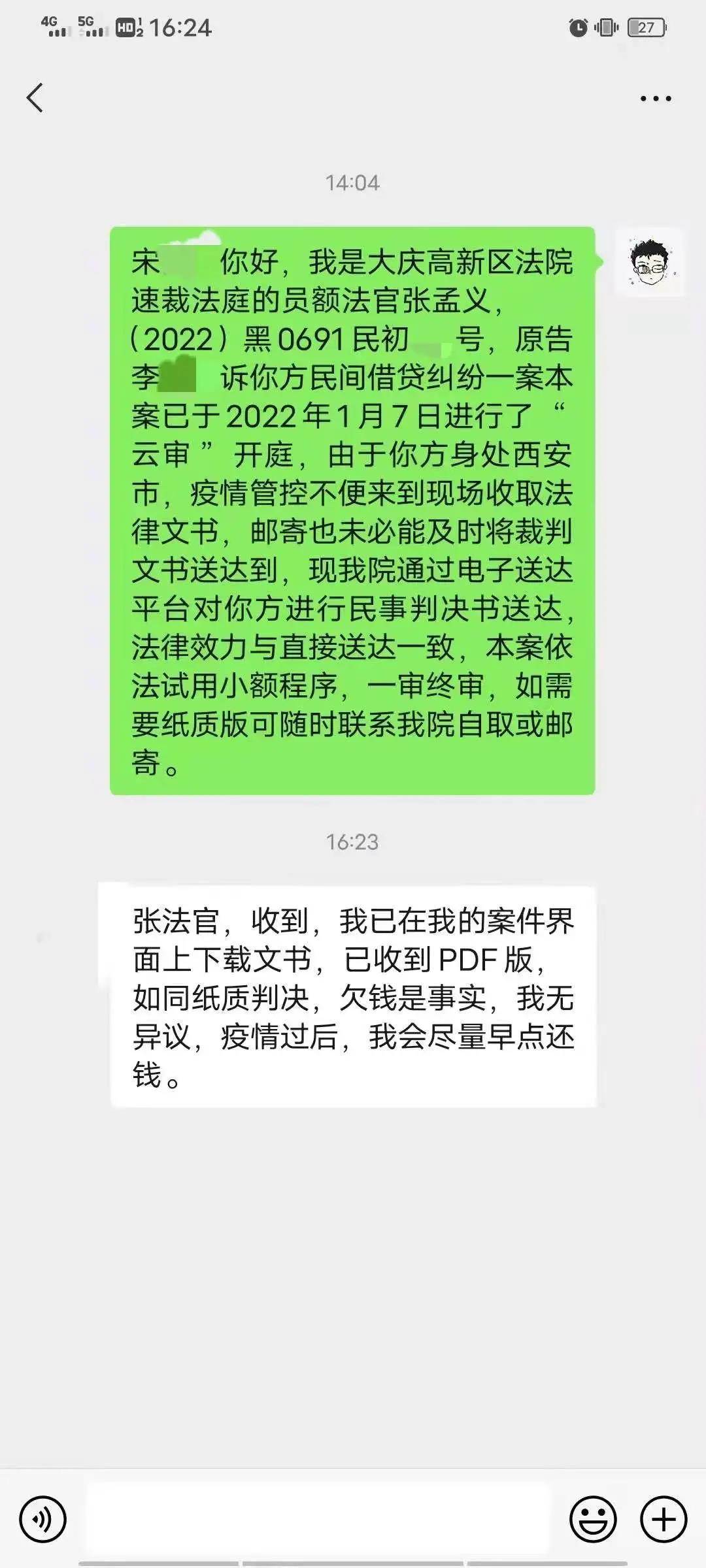Open the emoji sticker panel
Screen dimensions: 706x1568
pos(593,1520)
